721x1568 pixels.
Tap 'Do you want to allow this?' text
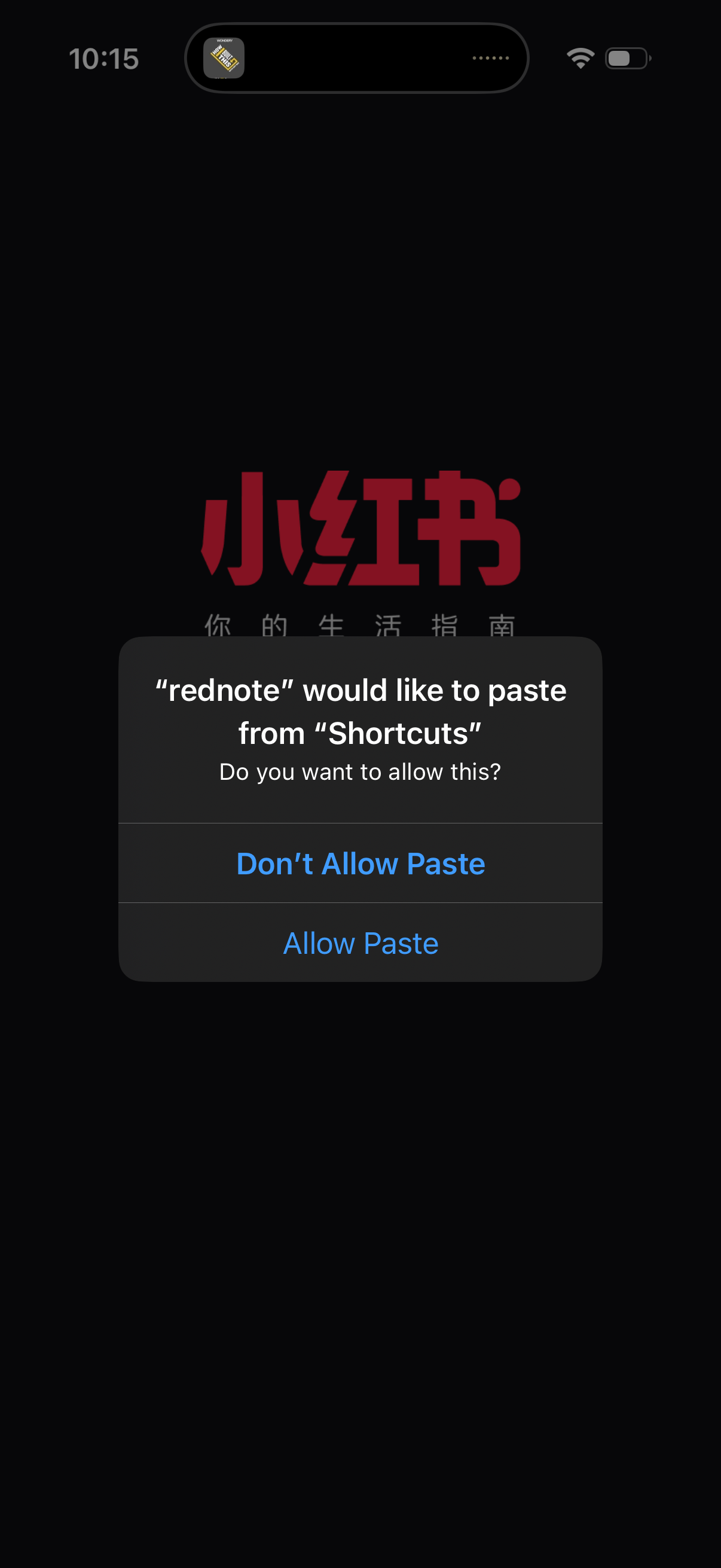360,771
